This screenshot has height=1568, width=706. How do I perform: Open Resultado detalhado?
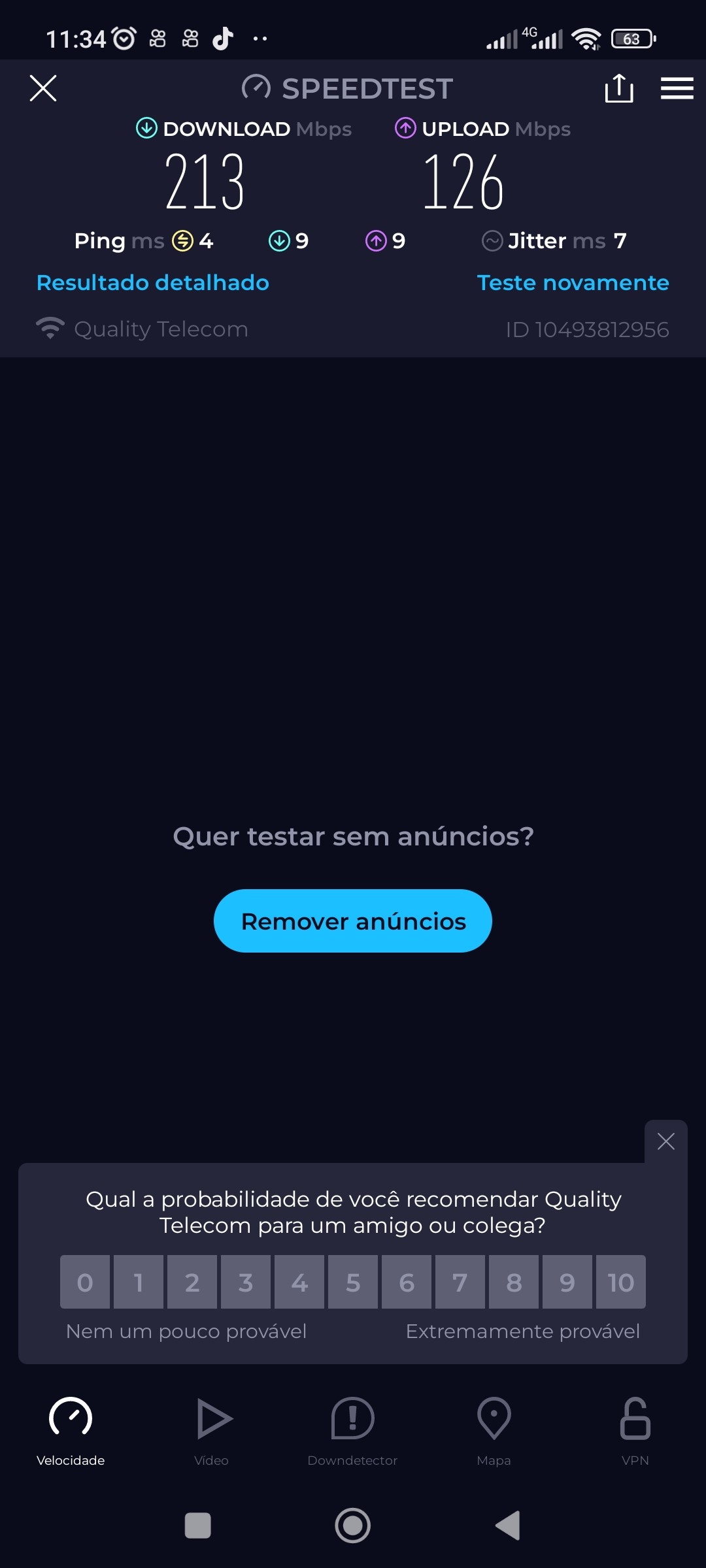[153, 282]
